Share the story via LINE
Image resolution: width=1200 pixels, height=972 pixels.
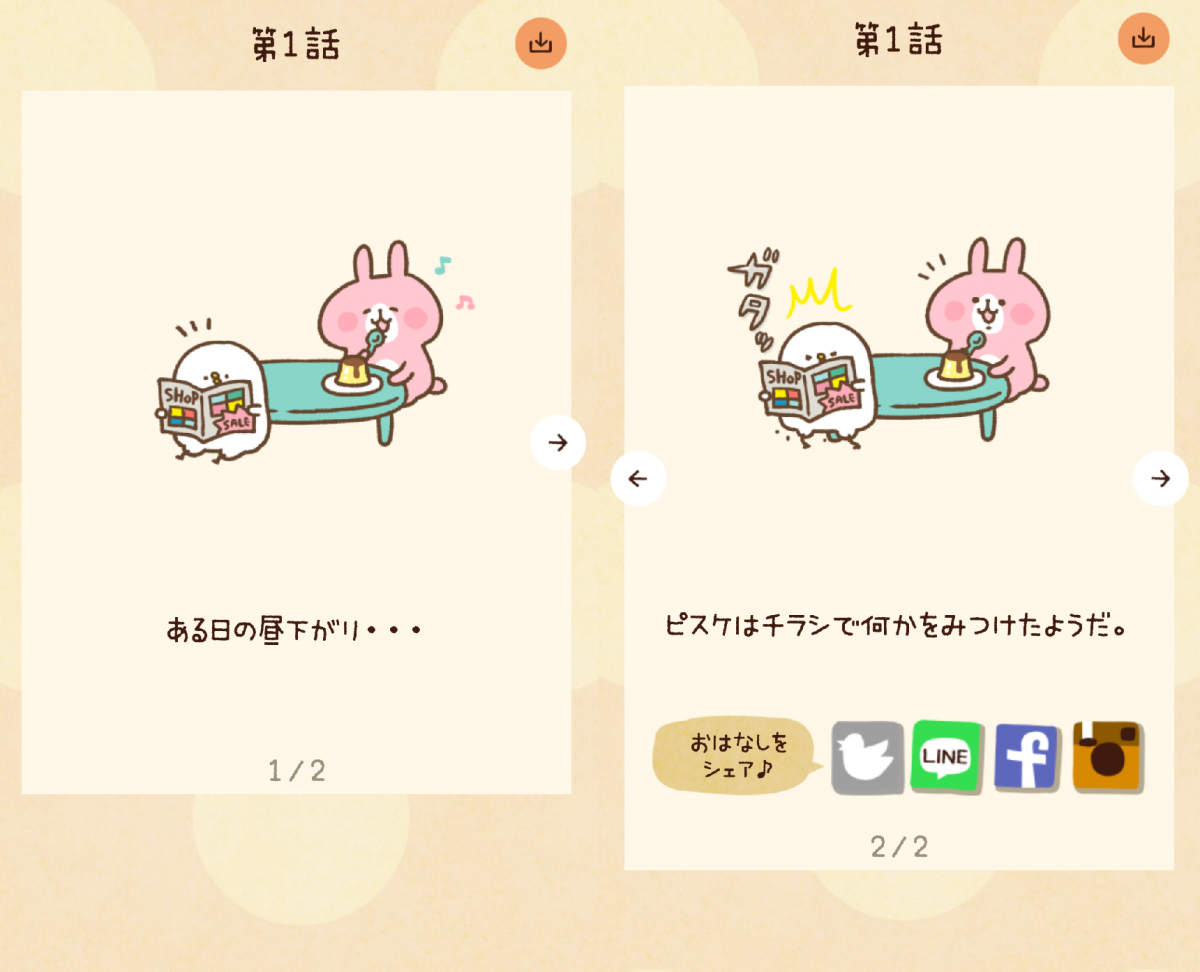click(946, 757)
